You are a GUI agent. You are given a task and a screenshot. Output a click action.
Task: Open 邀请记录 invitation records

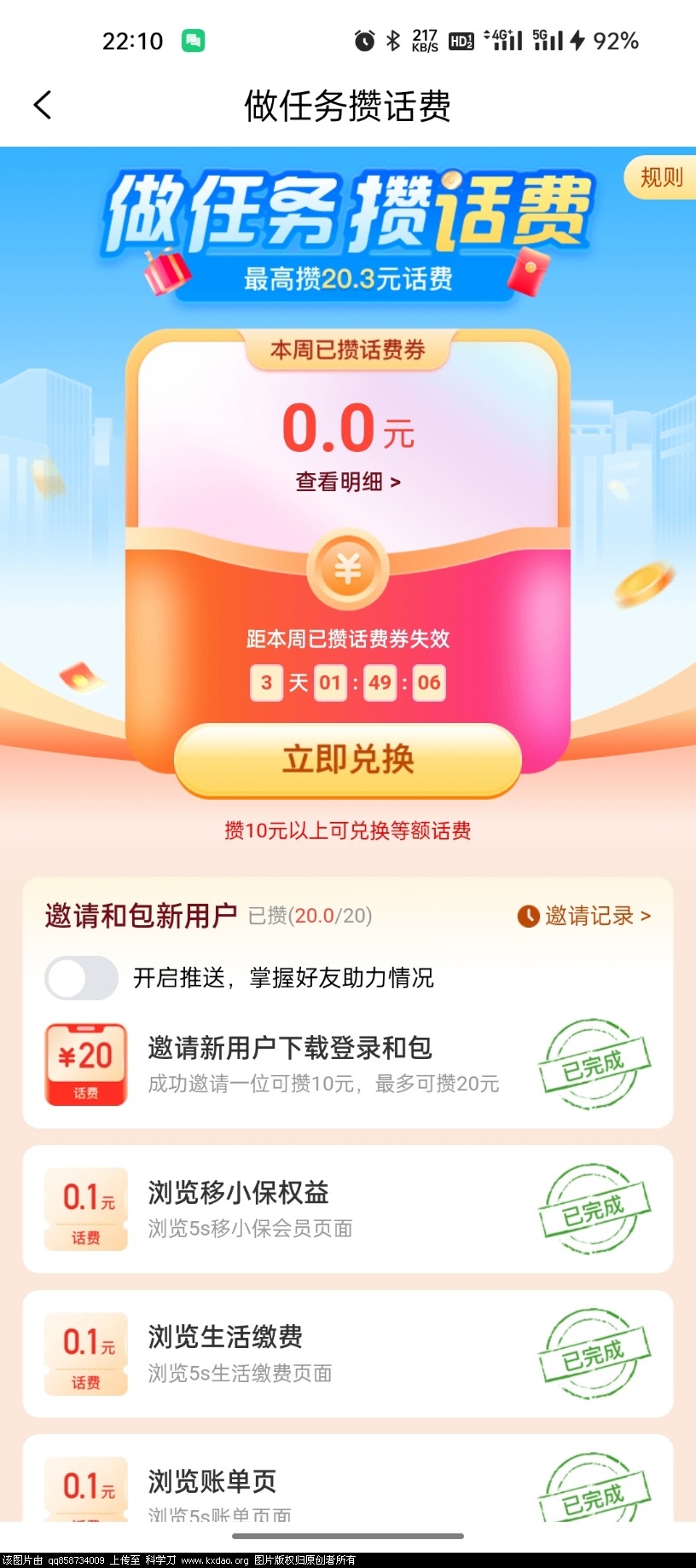pyautogui.click(x=585, y=916)
